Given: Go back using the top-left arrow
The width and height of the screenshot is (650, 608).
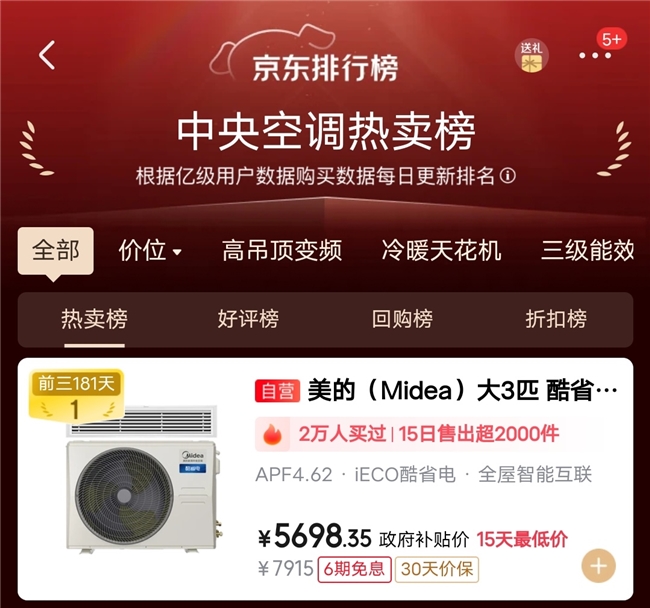Looking at the screenshot, I should 47,55.
